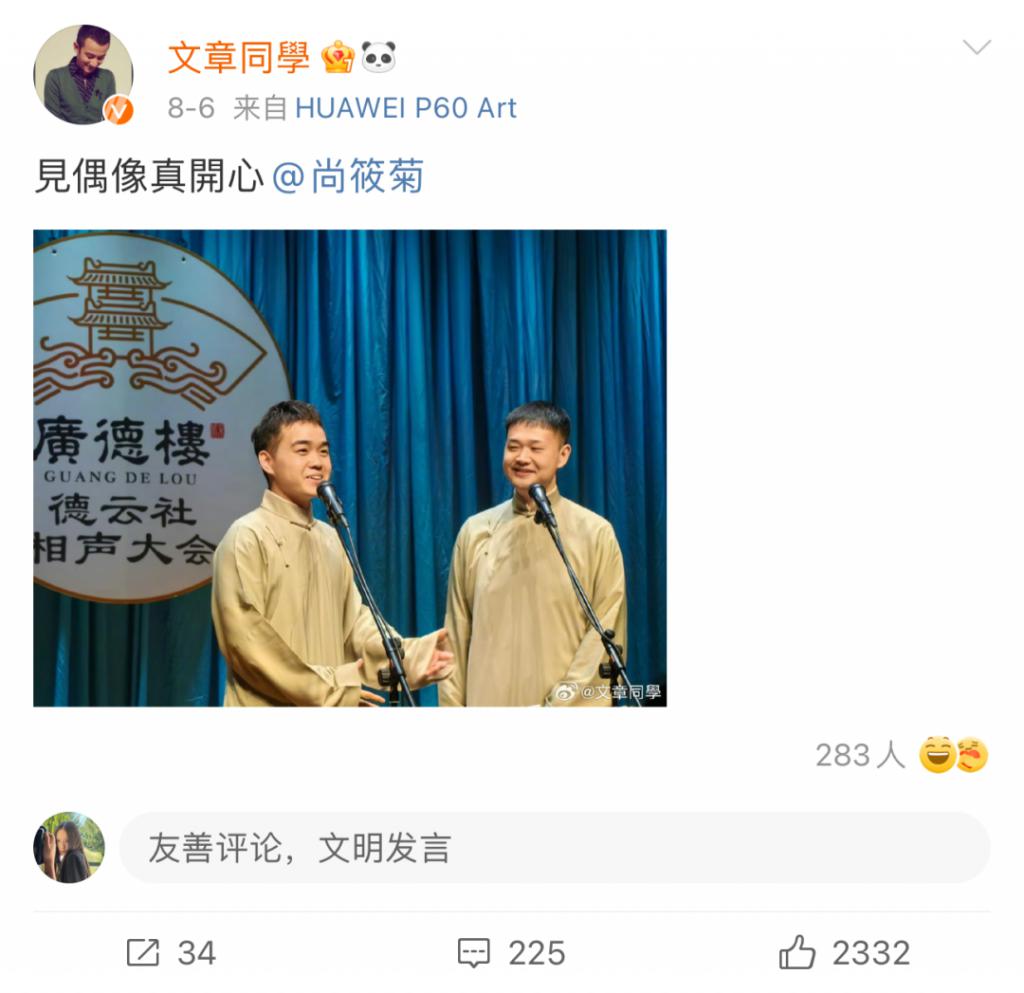Open the 225 comments
This screenshot has height=993, width=1024.
511,953
